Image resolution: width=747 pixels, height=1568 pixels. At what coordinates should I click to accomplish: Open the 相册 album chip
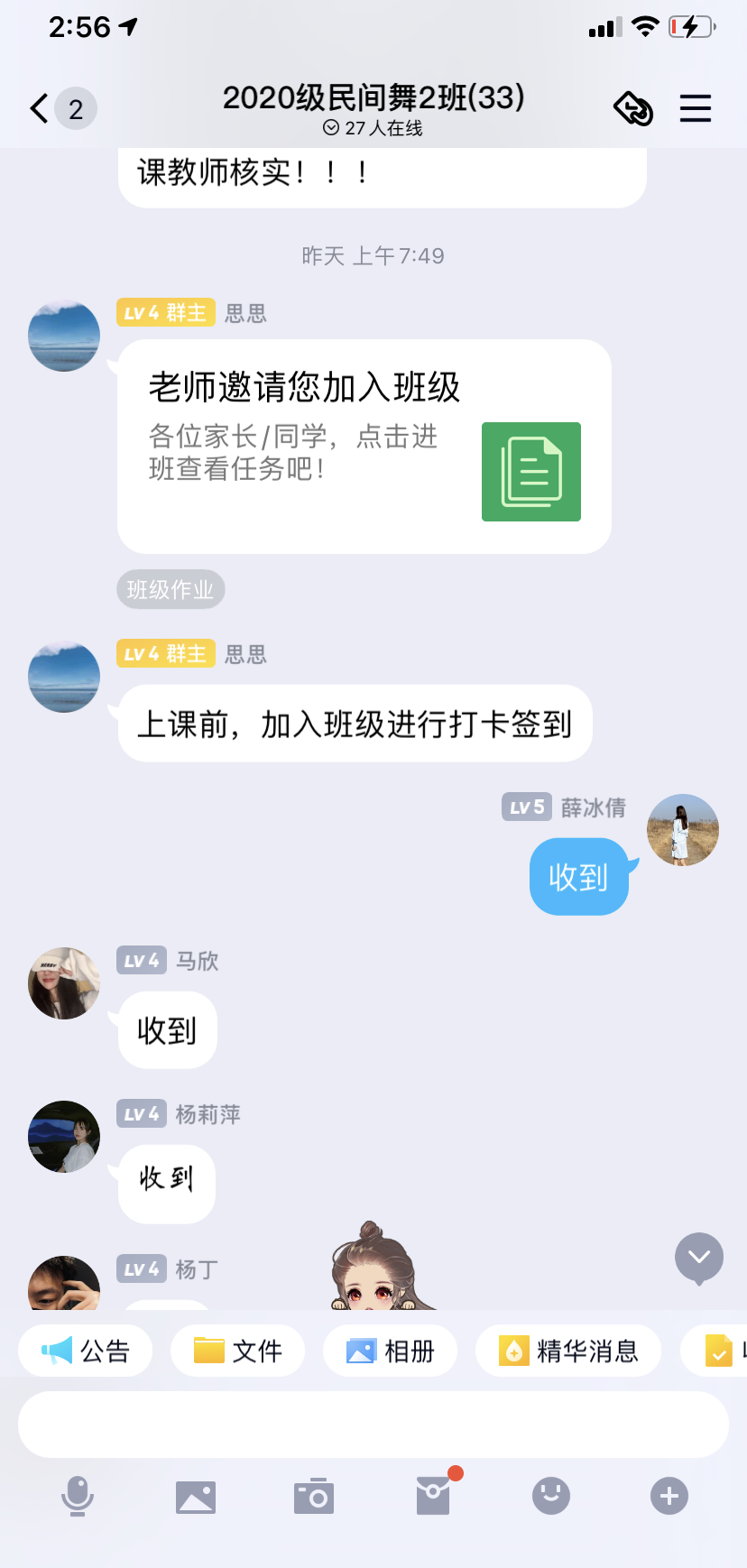pyautogui.click(x=391, y=1351)
